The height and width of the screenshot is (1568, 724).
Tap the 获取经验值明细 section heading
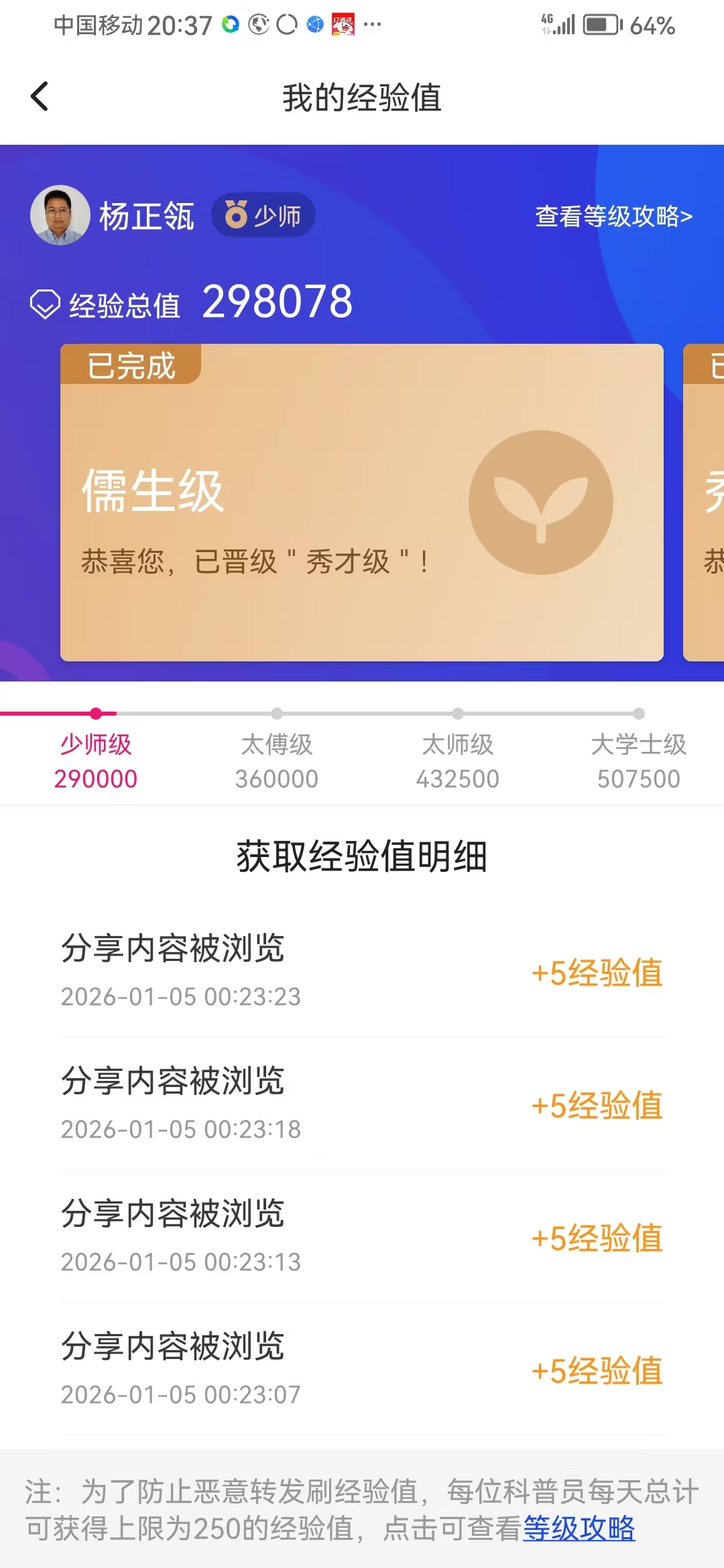[x=362, y=856]
